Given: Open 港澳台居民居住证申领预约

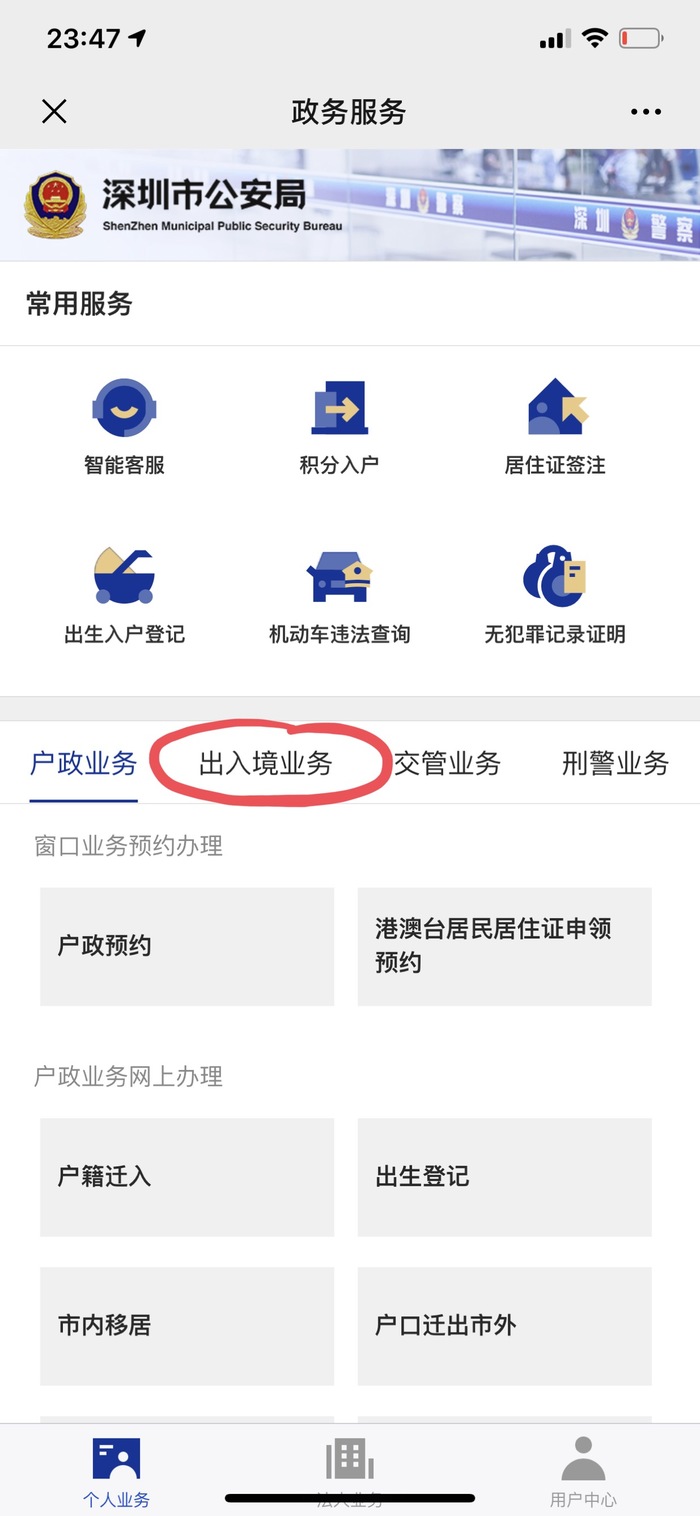Looking at the screenshot, I should point(504,946).
